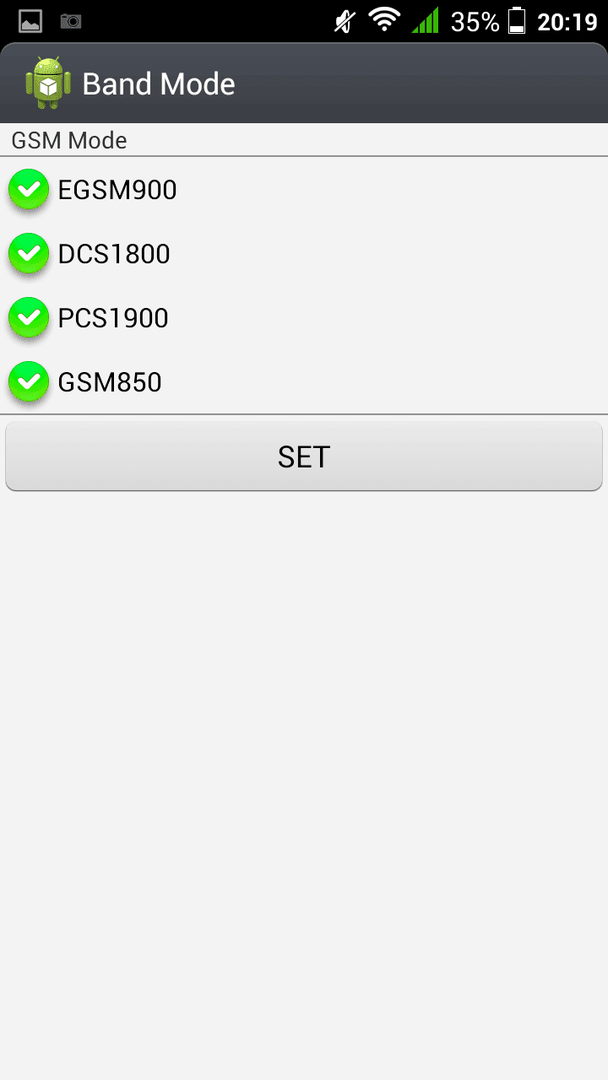608x1080 pixels.
Task: Uncheck the EGSM900 band checkbox
Action: coord(29,189)
